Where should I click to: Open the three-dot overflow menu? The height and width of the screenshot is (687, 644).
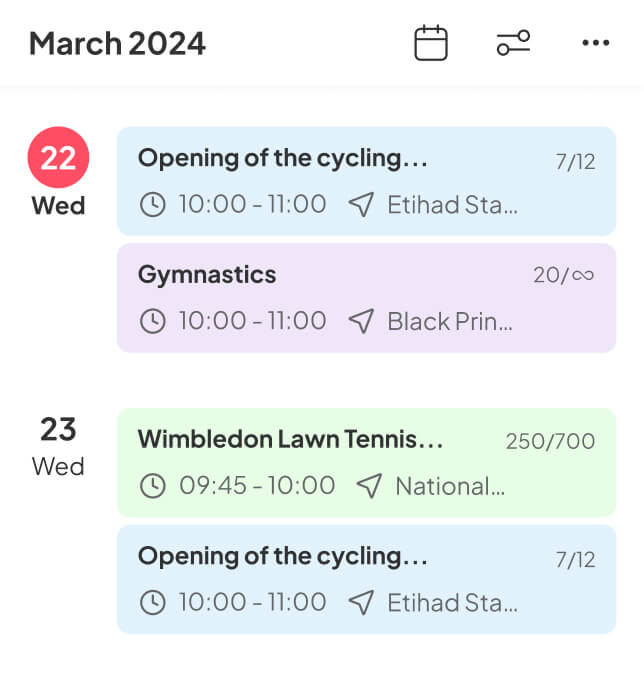pyautogui.click(x=595, y=43)
